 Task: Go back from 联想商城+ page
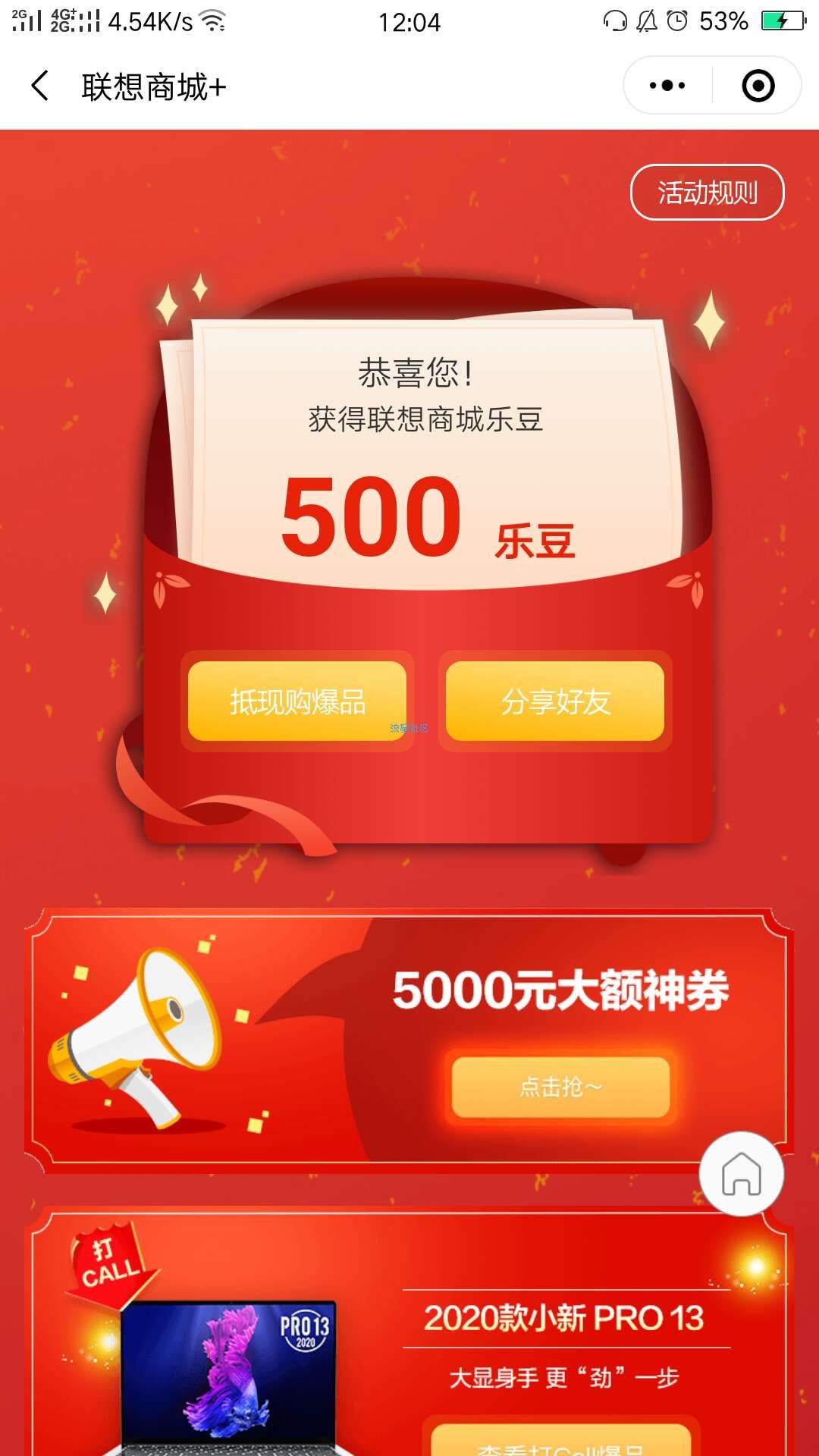coord(40,86)
